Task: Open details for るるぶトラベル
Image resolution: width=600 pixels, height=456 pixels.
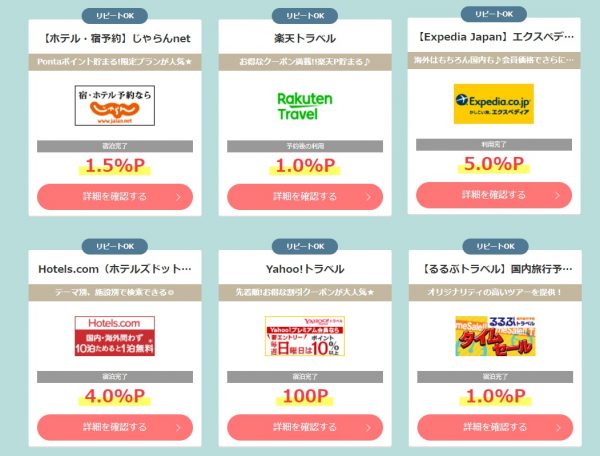Action: pos(493,427)
